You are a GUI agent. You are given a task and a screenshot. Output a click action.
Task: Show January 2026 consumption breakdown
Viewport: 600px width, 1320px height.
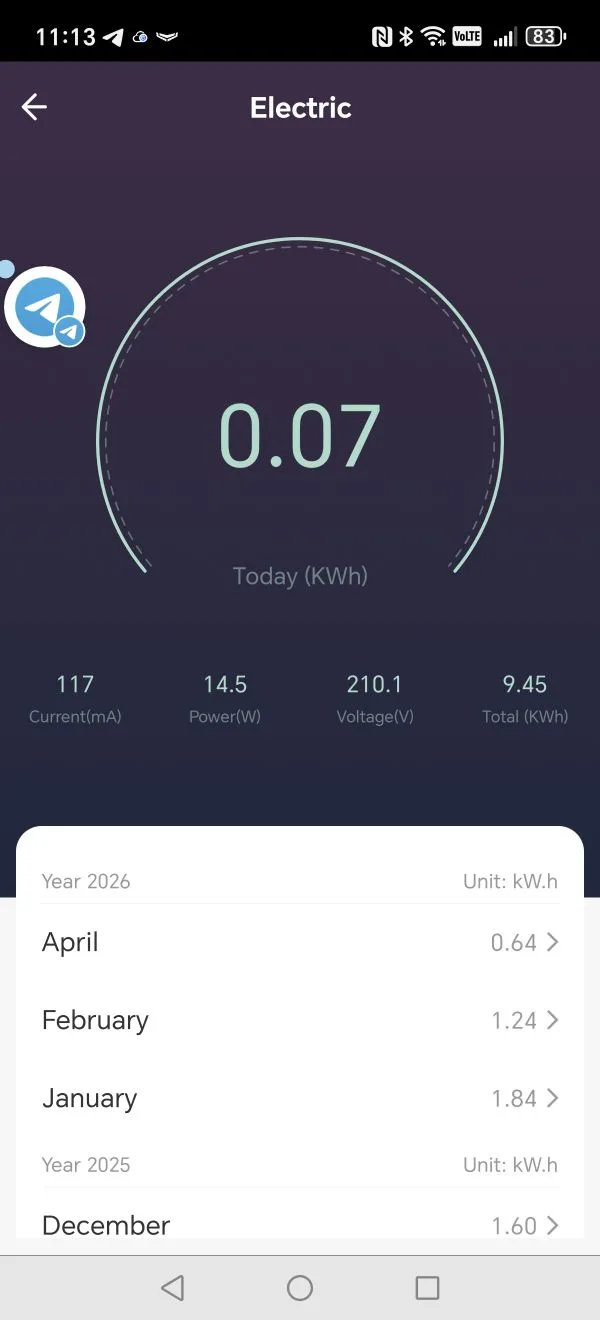tap(300, 1099)
